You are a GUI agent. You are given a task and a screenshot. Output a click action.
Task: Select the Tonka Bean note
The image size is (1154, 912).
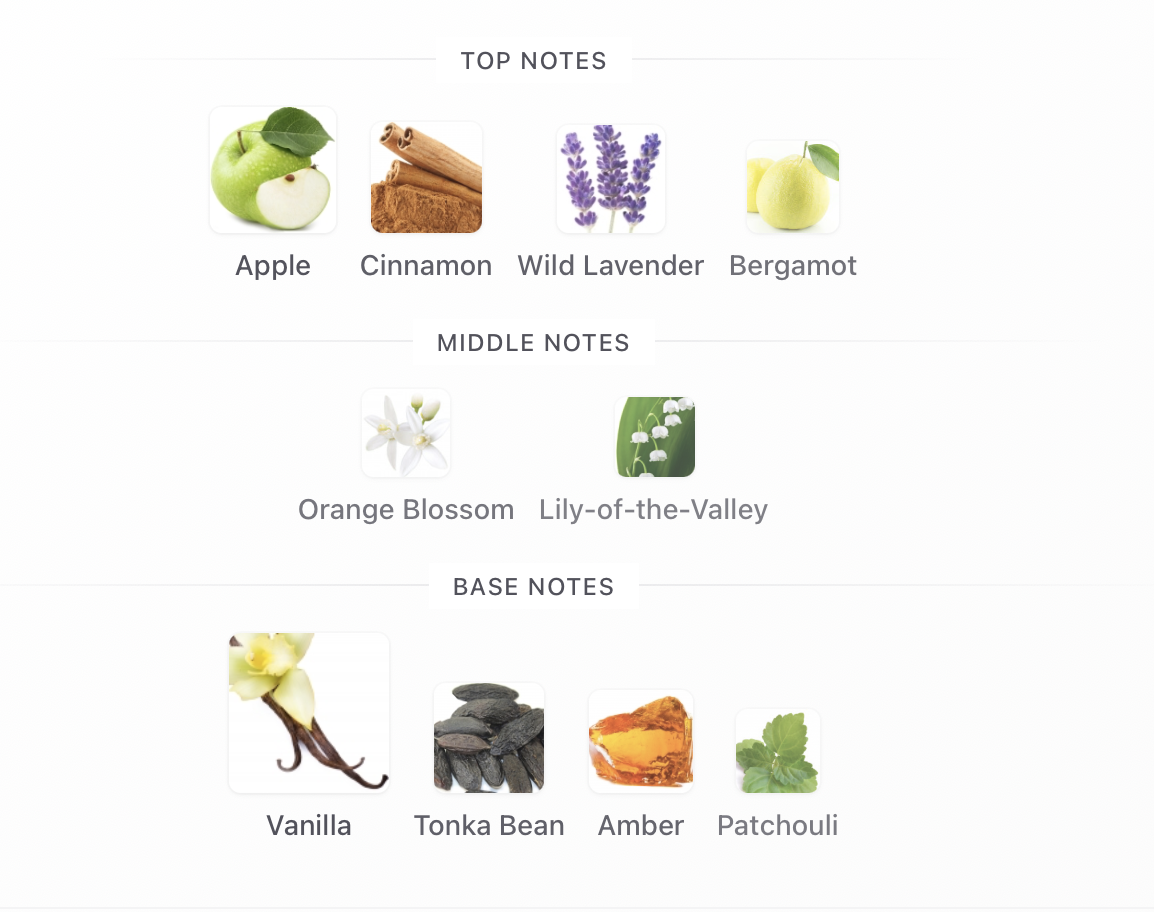pyautogui.click(x=489, y=738)
